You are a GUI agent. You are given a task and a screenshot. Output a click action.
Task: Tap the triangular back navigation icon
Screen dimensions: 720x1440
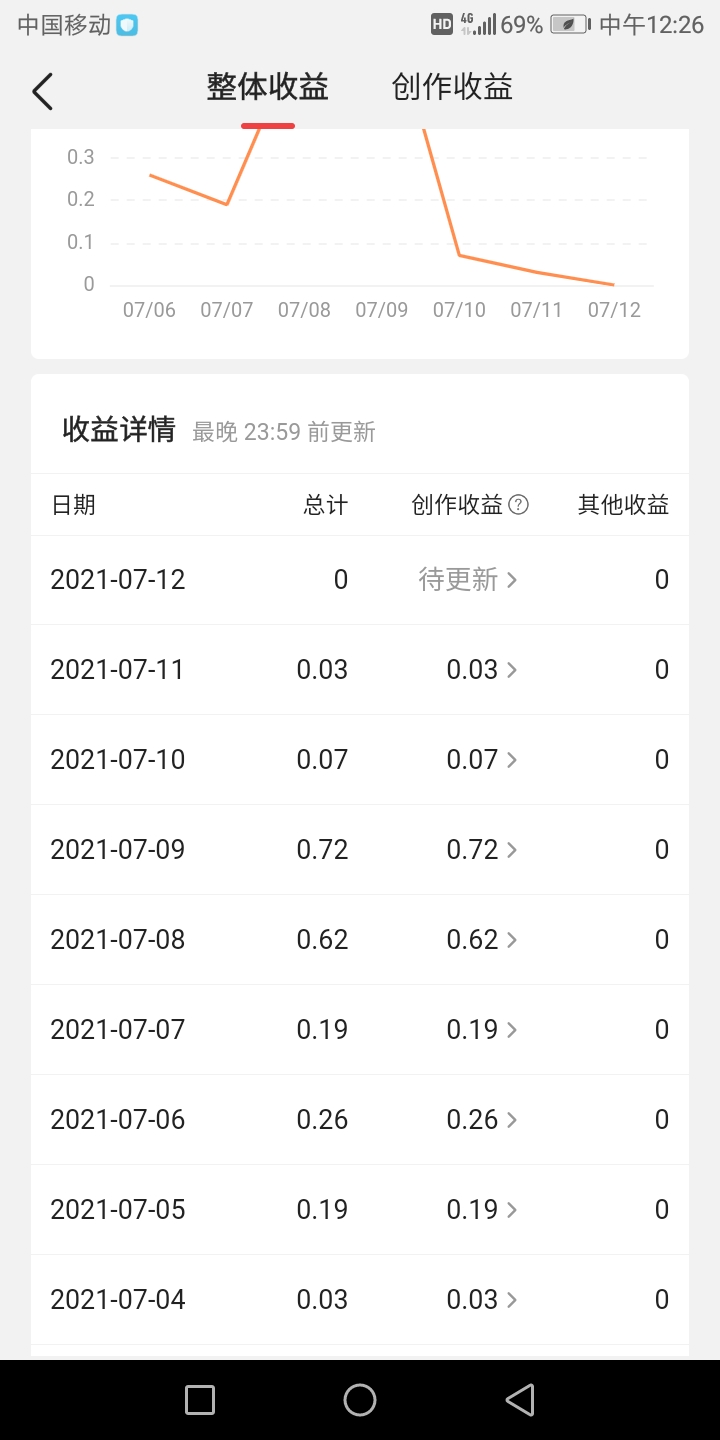[520, 1400]
